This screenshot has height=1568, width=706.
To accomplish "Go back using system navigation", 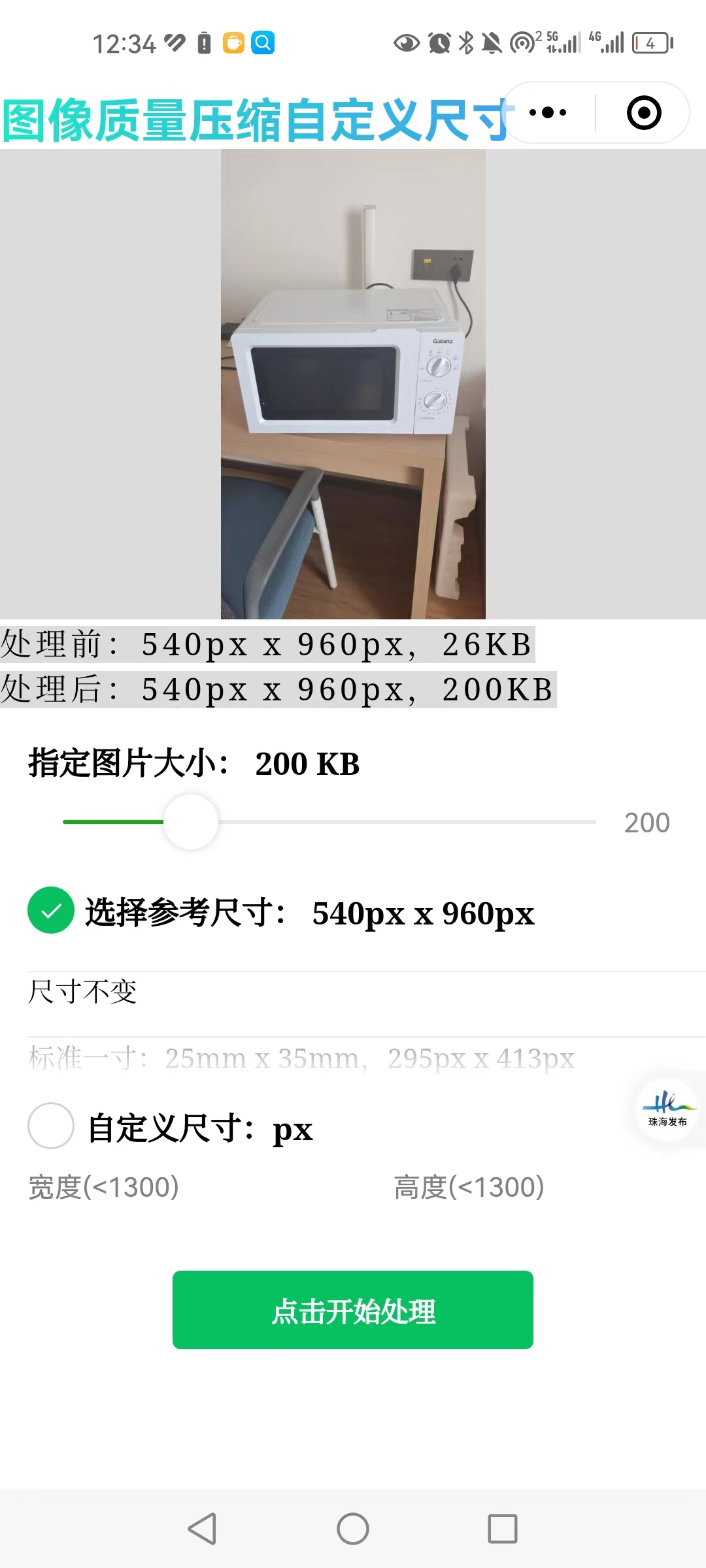I will 202,1529.
